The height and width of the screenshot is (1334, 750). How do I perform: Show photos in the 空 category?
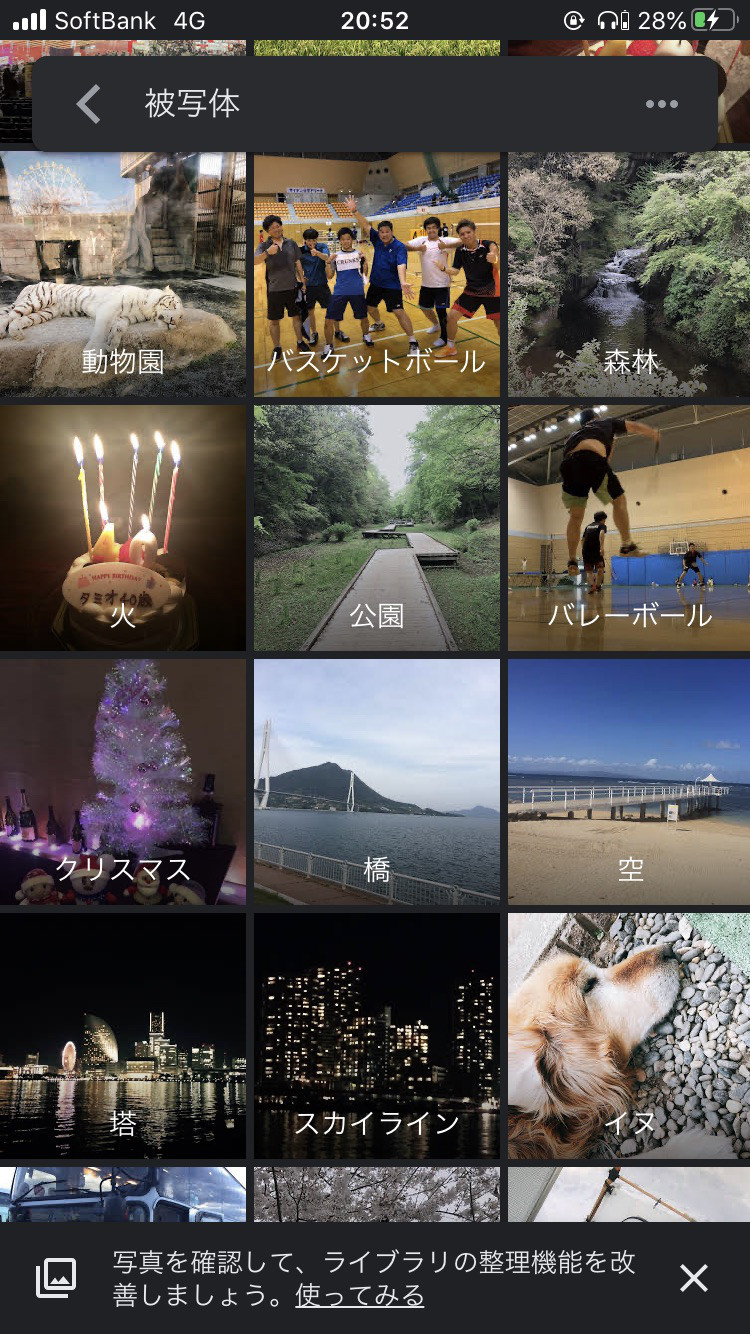coord(629,781)
